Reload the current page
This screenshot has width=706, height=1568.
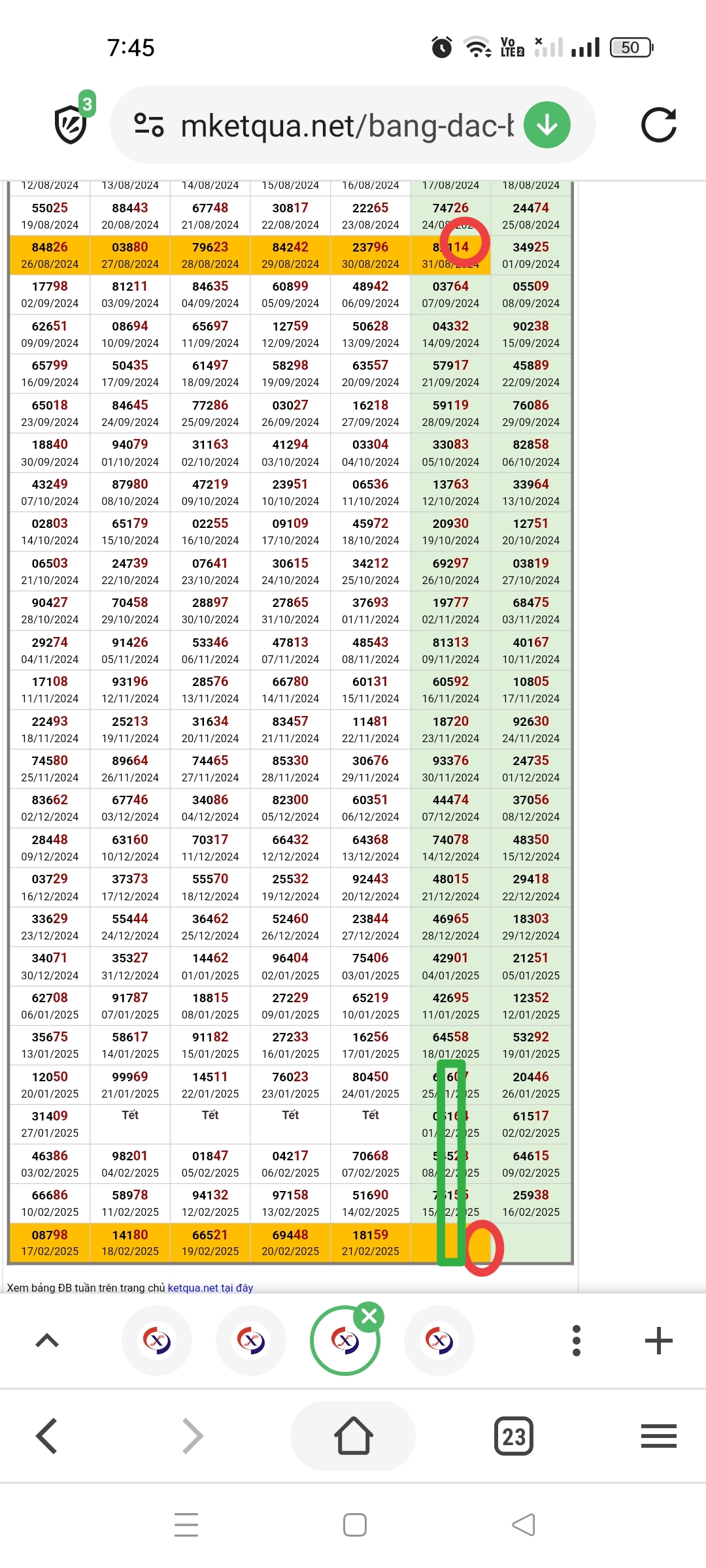tap(658, 125)
